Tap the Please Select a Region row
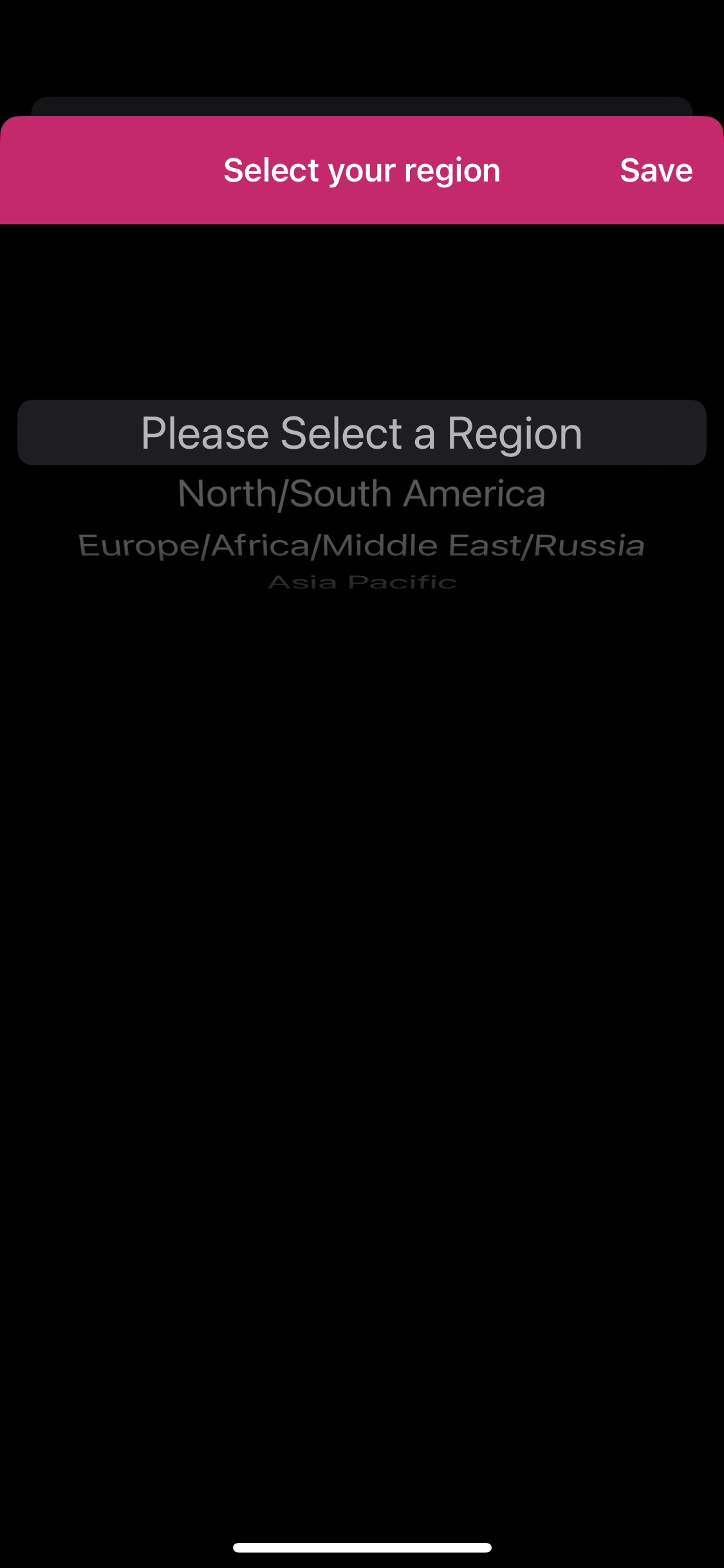This screenshot has width=724, height=1568. 362,433
